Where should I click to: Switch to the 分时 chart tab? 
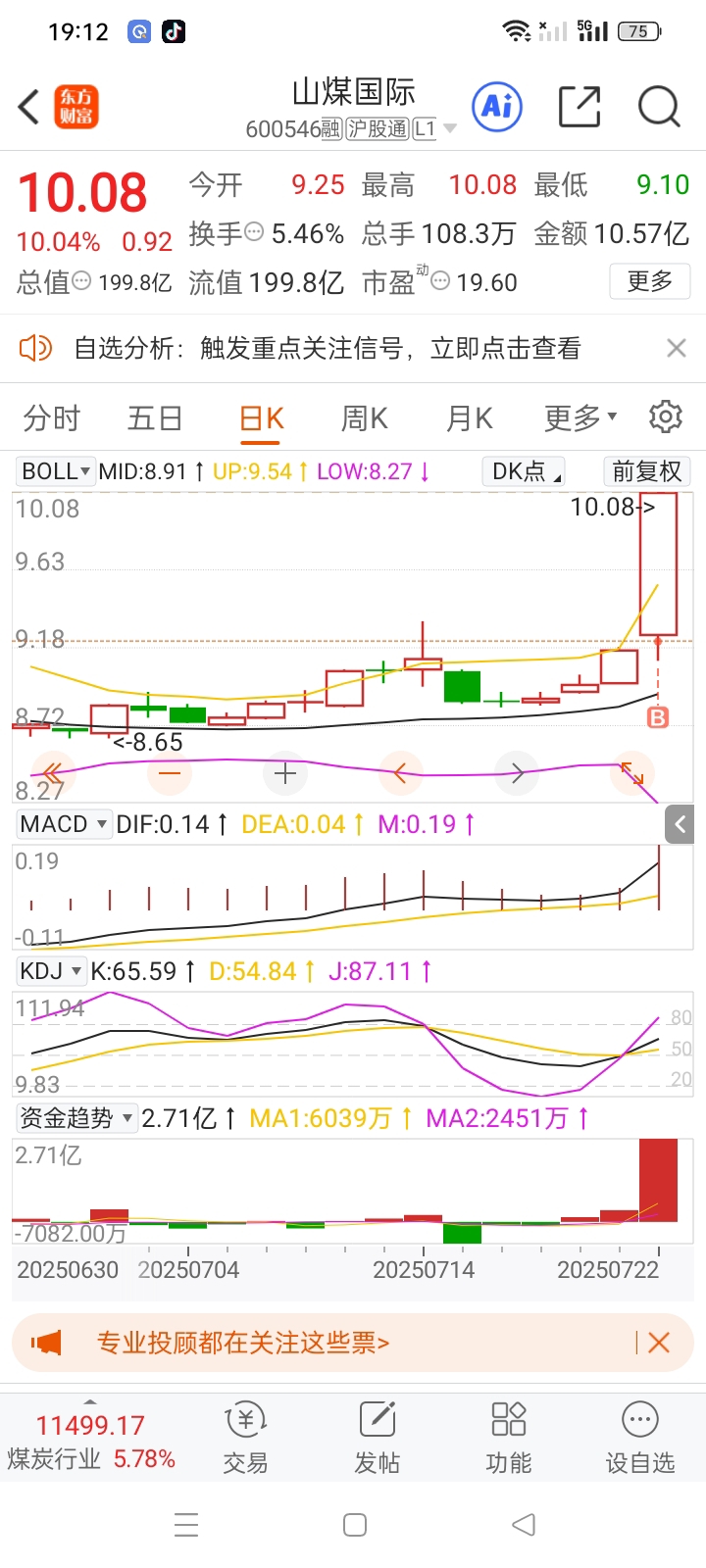tap(51, 418)
